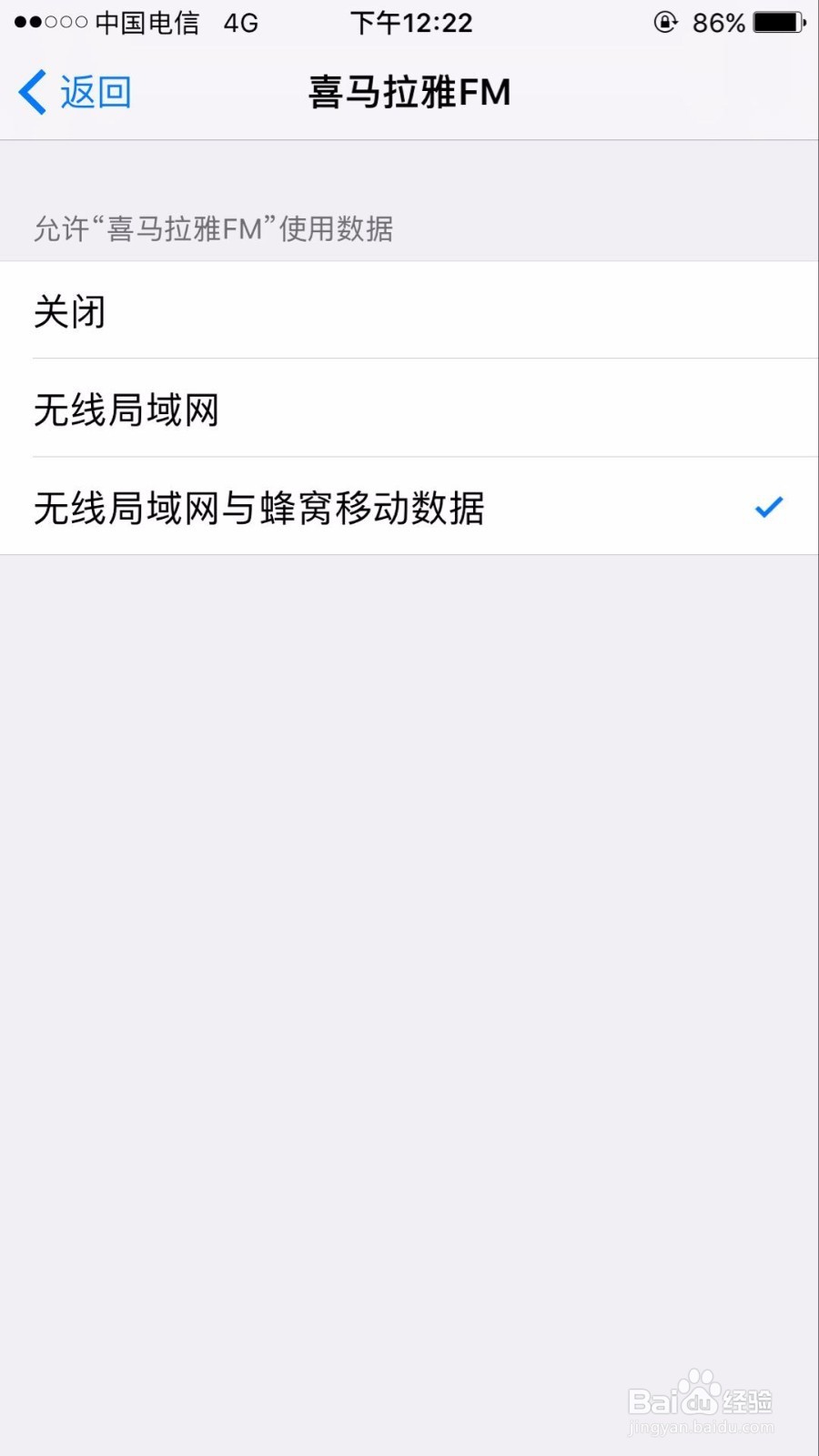Viewport: 819px width, 1456px height.
Task: Tap the 86% battery percentage text
Action: coord(718,23)
